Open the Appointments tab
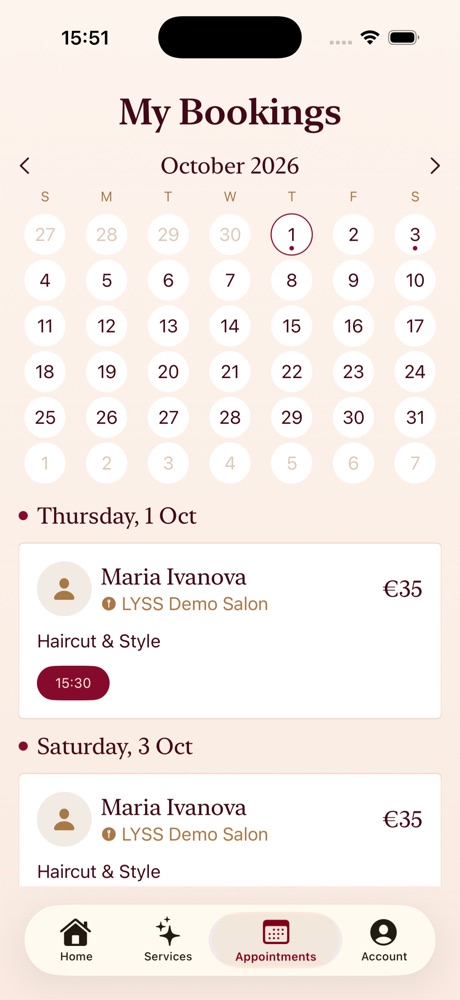460x1000 pixels. pos(276,940)
